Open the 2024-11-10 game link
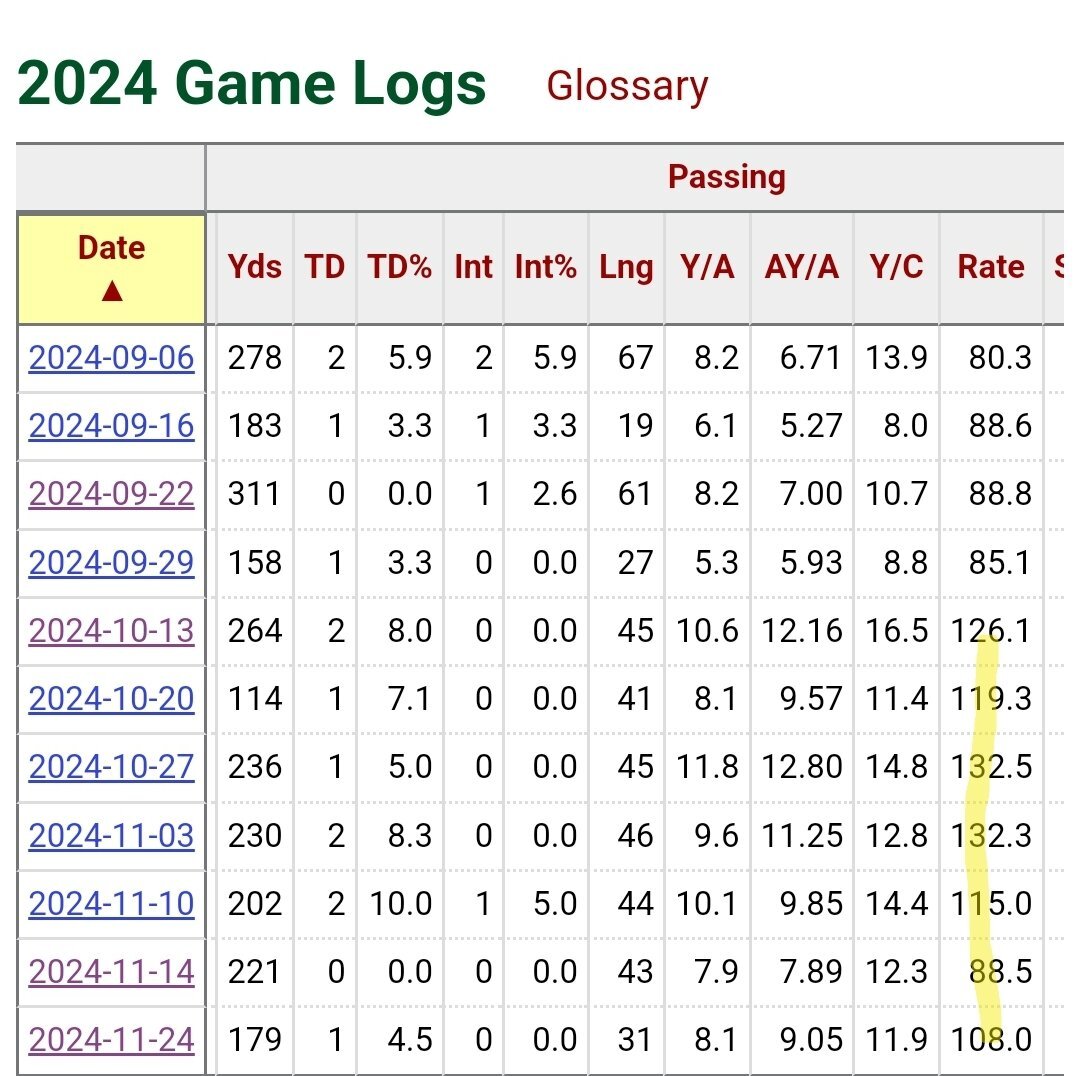 click(x=111, y=903)
